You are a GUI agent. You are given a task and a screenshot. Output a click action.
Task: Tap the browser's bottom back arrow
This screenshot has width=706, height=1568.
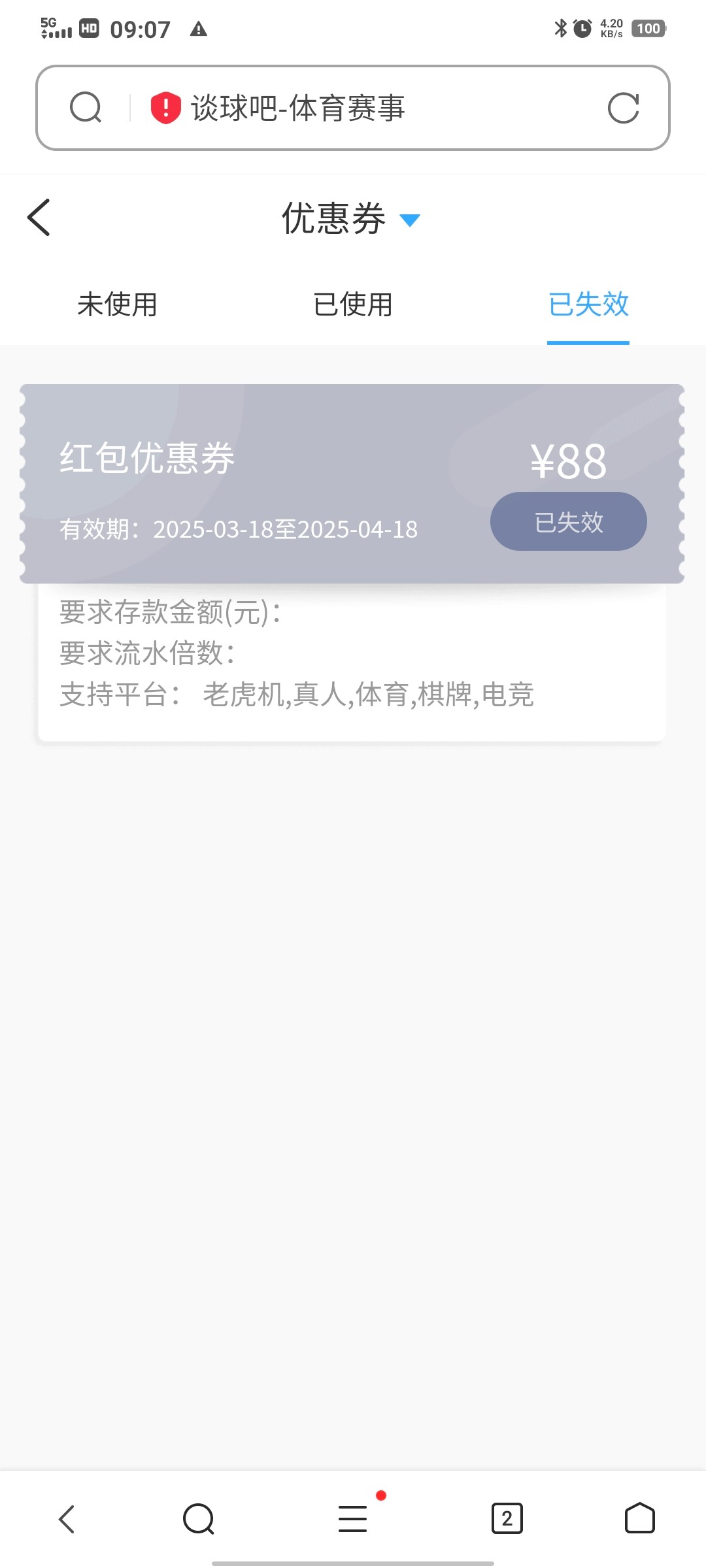(x=67, y=1519)
